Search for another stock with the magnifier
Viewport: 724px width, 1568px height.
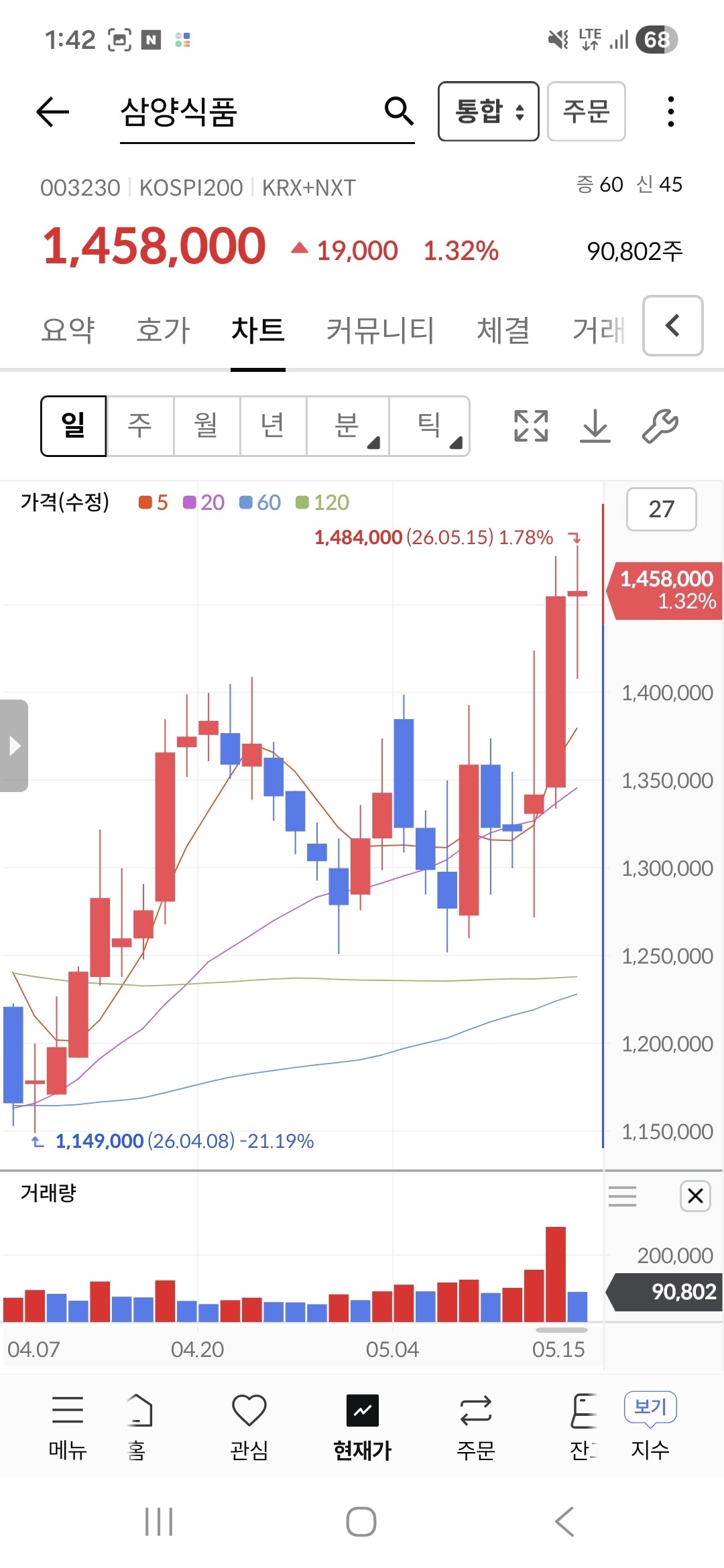(399, 111)
